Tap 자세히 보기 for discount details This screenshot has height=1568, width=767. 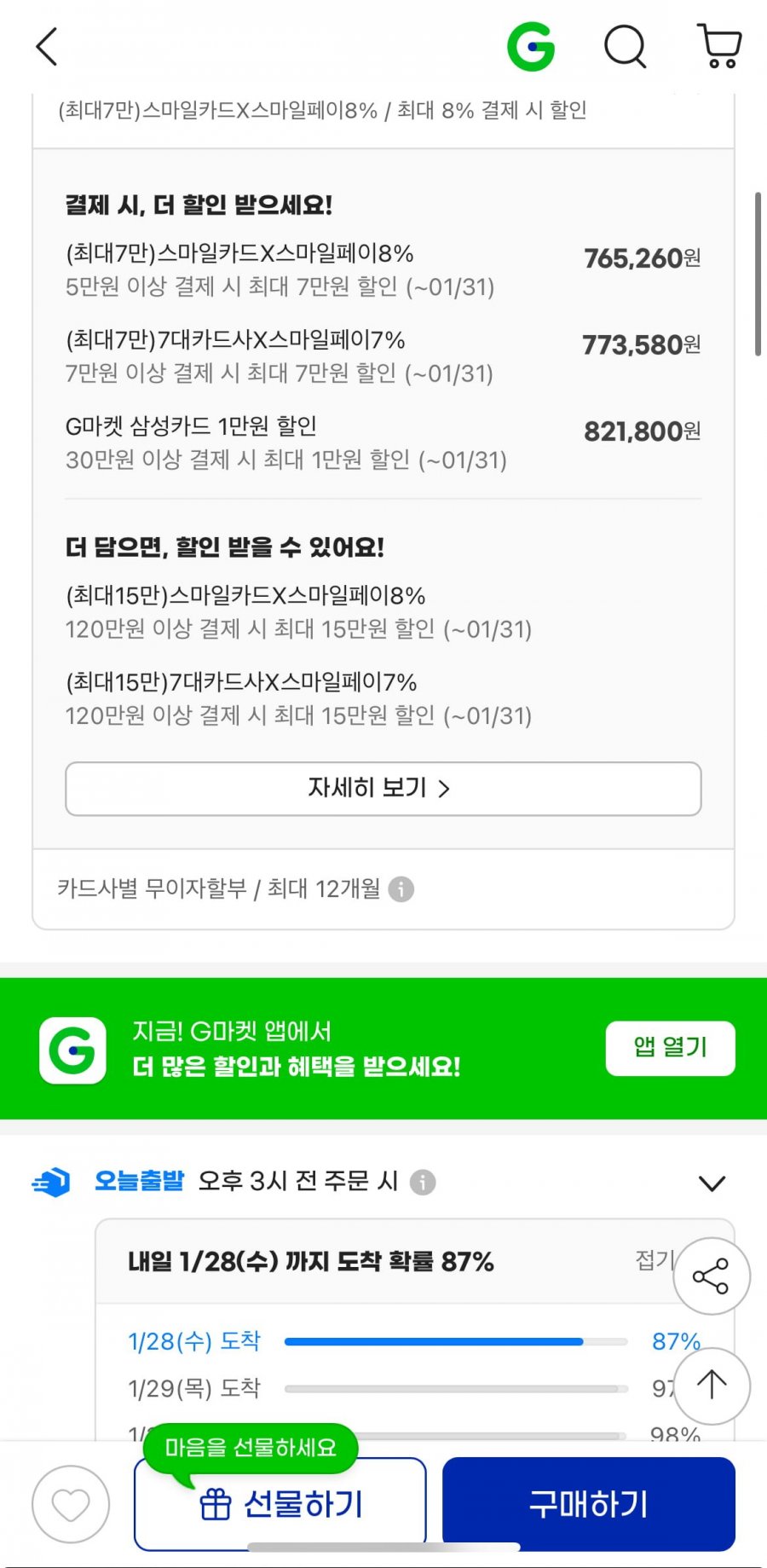coord(383,789)
